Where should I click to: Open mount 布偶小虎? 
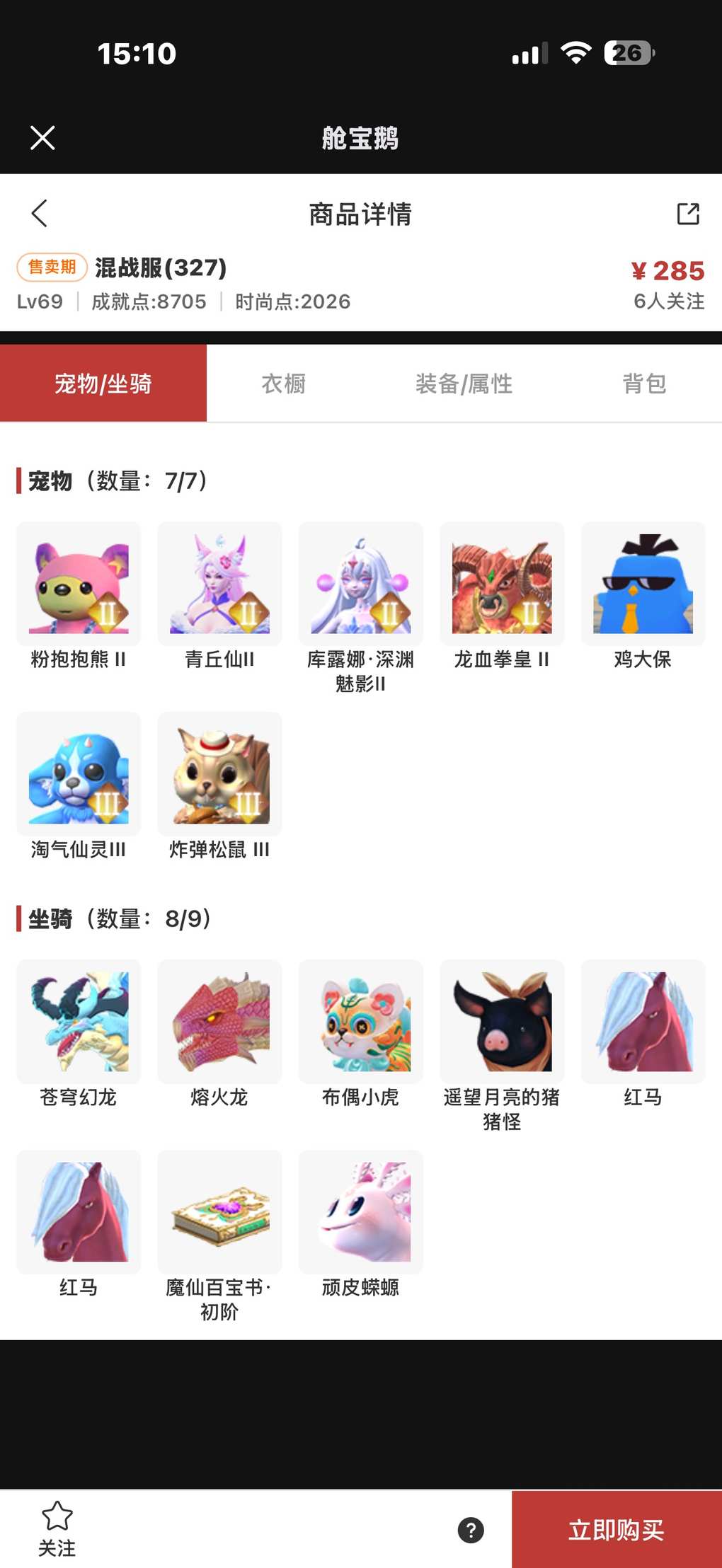[360, 1021]
